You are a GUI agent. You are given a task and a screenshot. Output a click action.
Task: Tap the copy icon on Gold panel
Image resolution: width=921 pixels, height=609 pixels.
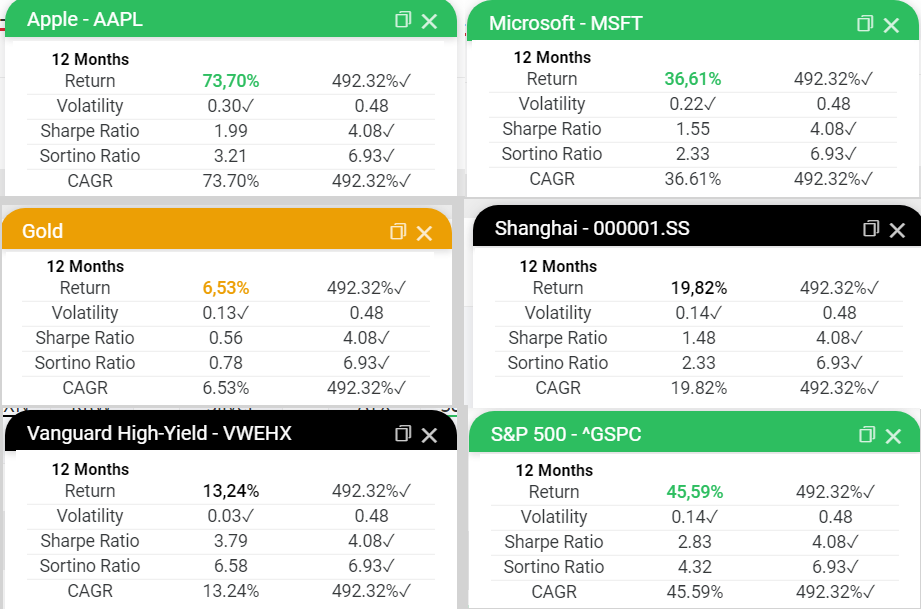[x=398, y=232]
